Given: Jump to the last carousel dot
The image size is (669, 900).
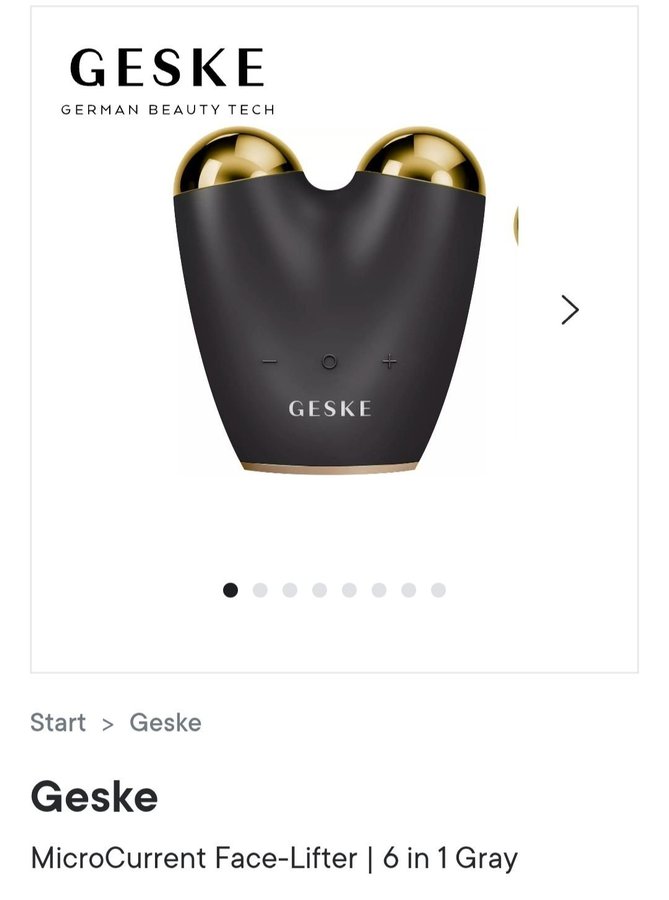Looking at the screenshot, I should [x=438, y=590].
